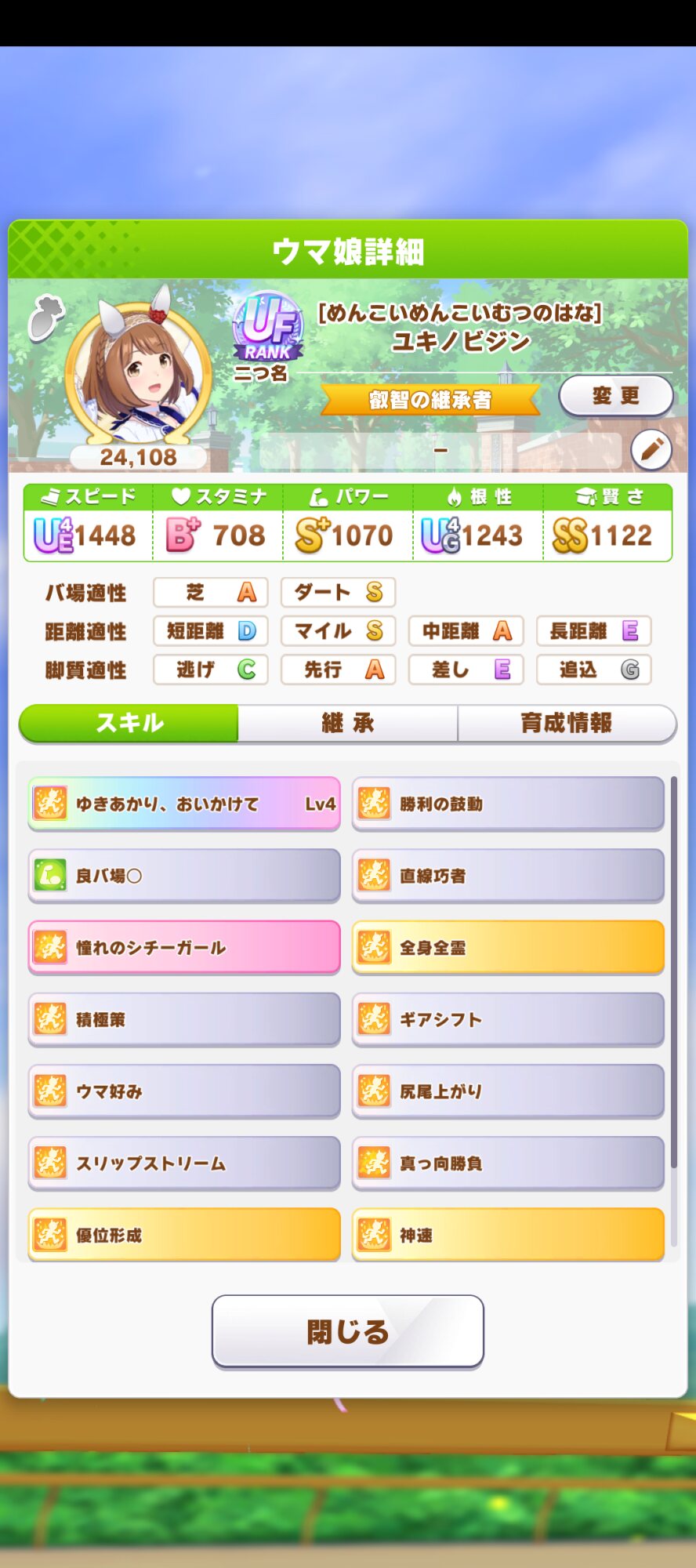Screen dimensions: 696x1568
Task: View details of 直線巧者 skill
Action: click(508, 876)
